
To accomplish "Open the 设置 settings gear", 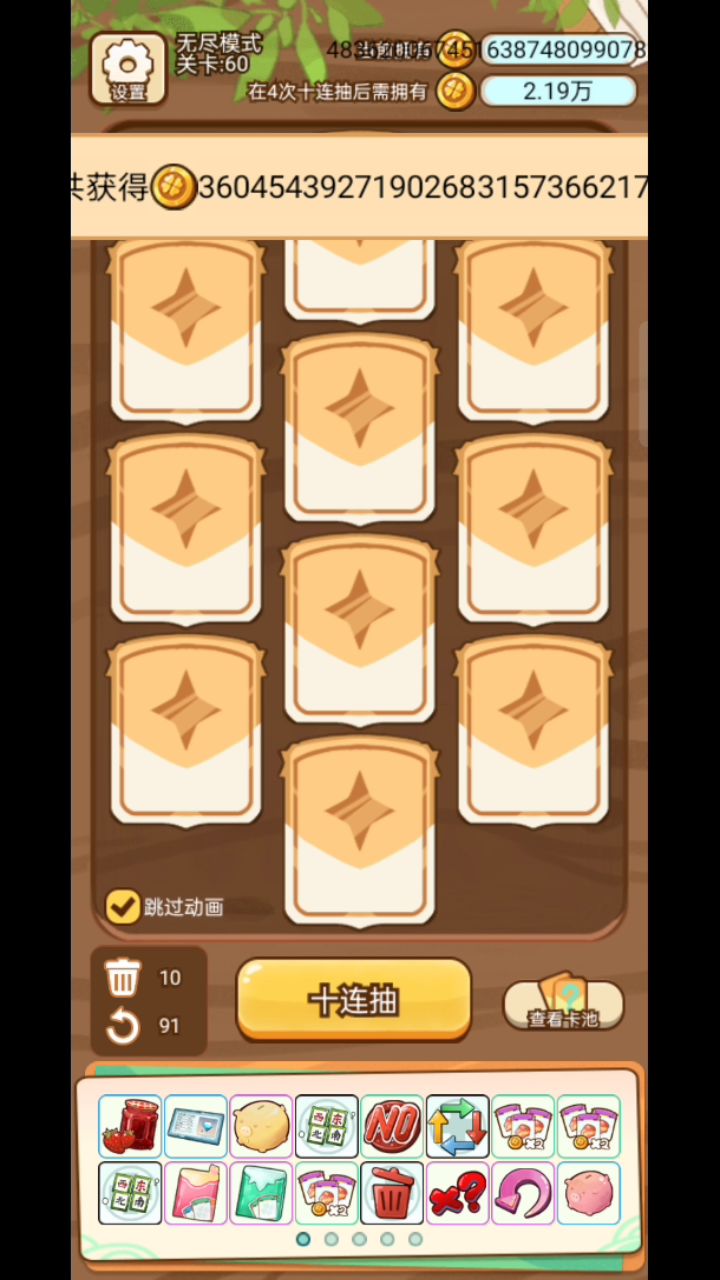I will pos(127,70).
